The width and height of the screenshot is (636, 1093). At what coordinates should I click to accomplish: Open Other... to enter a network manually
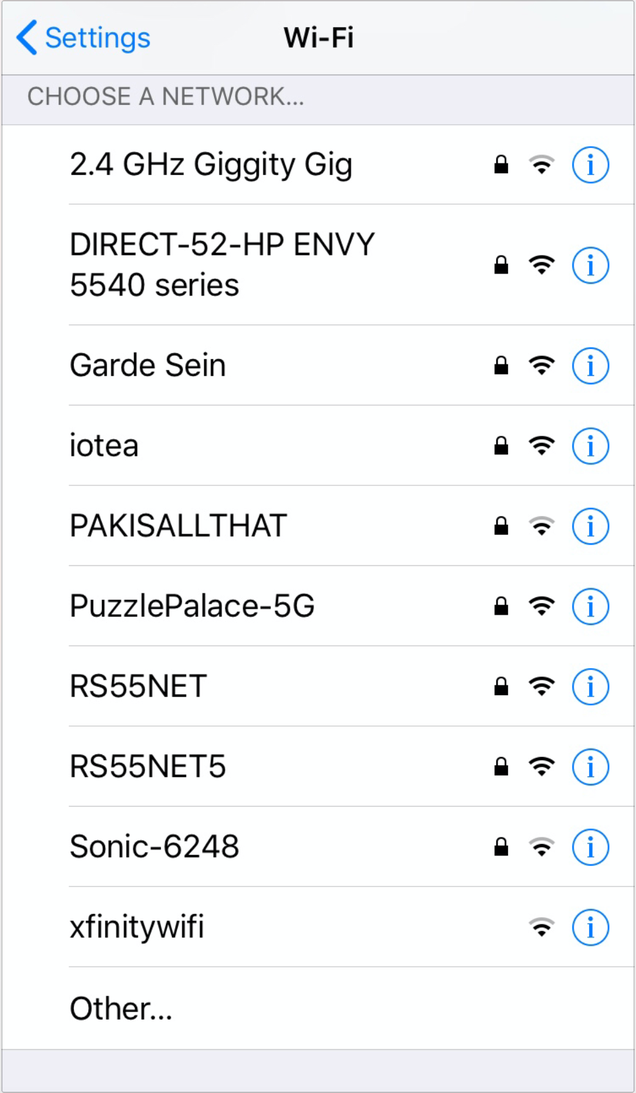tap(318, 1008)
